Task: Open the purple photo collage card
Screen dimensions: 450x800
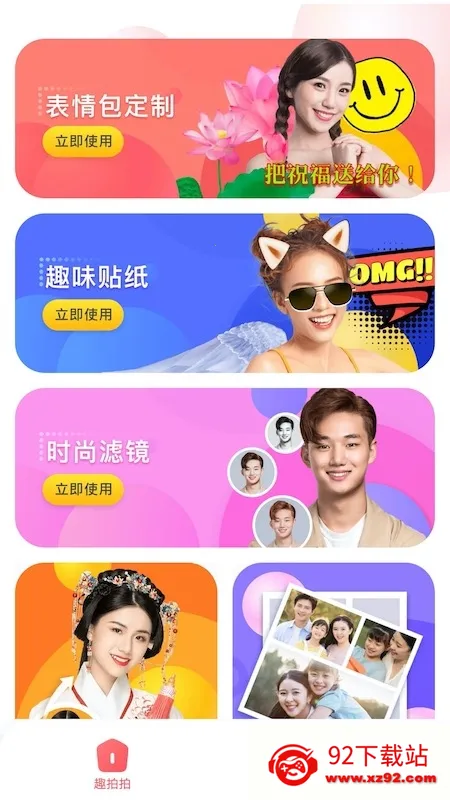Action: [334, 641]
